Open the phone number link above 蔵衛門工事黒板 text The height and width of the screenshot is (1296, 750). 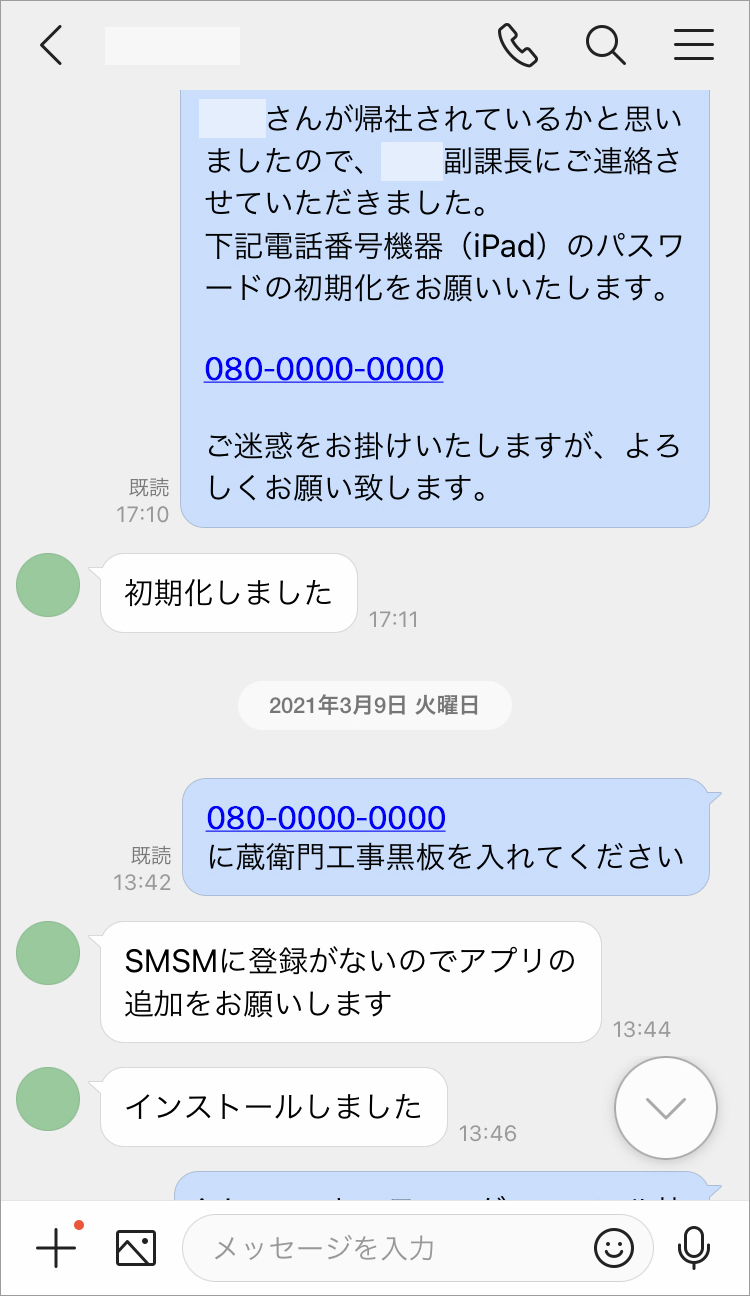coord(326,817)
